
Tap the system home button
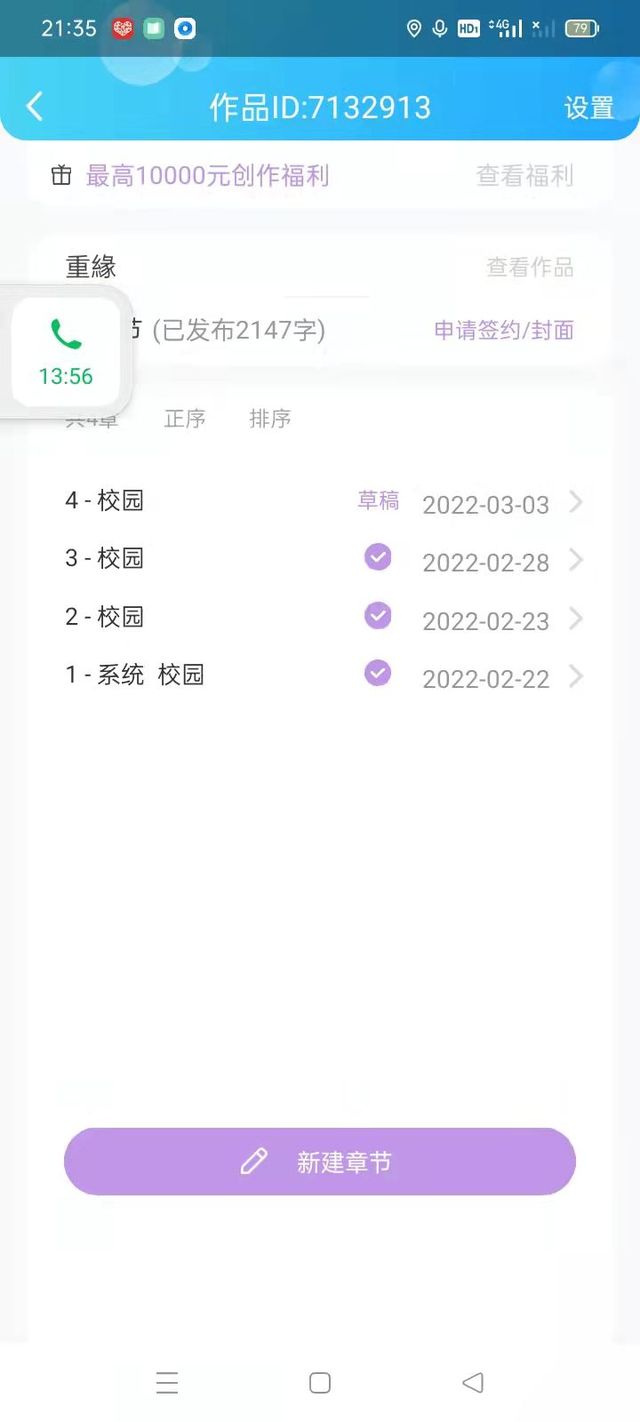click(x=320, y=1383)
